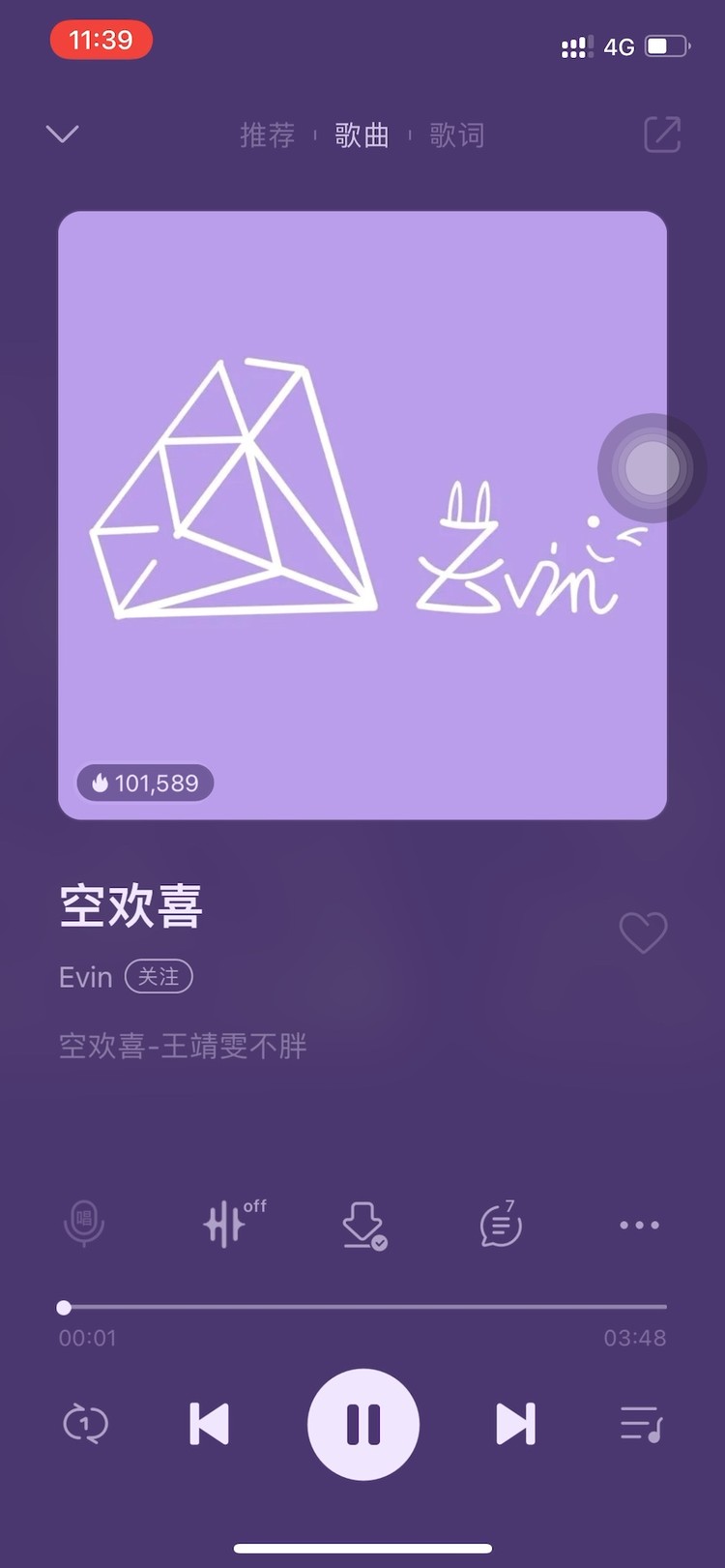725x1568 pixels.
Task: Open the more options menu
Action: pos(639,1225)
